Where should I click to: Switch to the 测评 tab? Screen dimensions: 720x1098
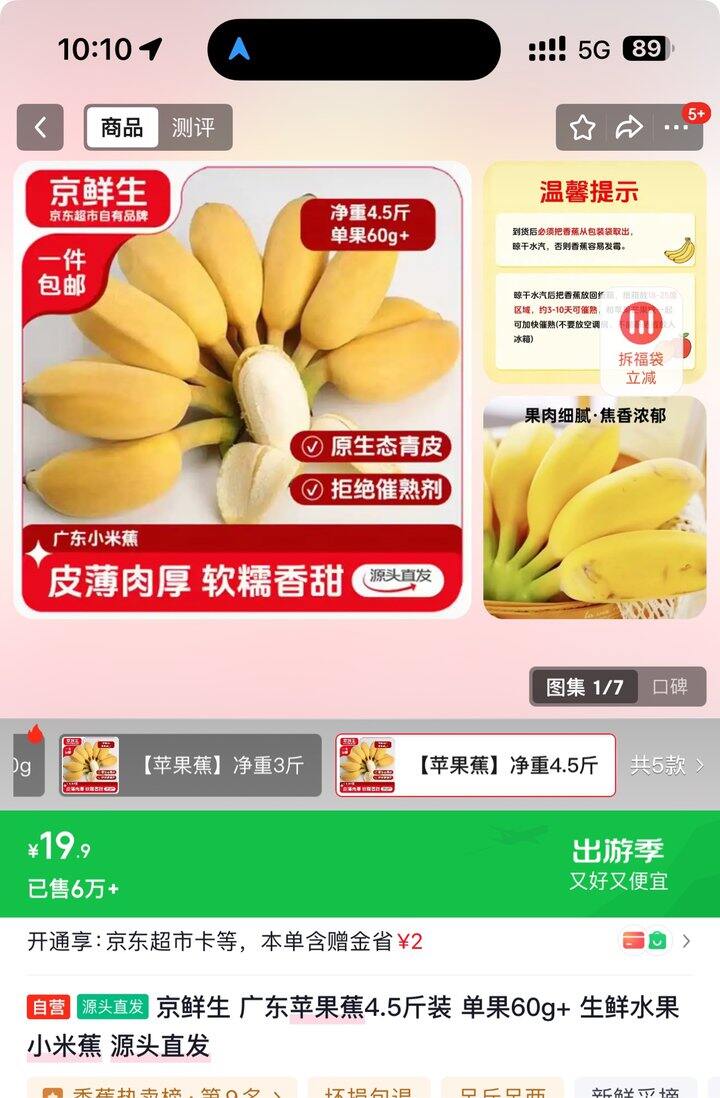pyautogui.click(x=193, y=128)
